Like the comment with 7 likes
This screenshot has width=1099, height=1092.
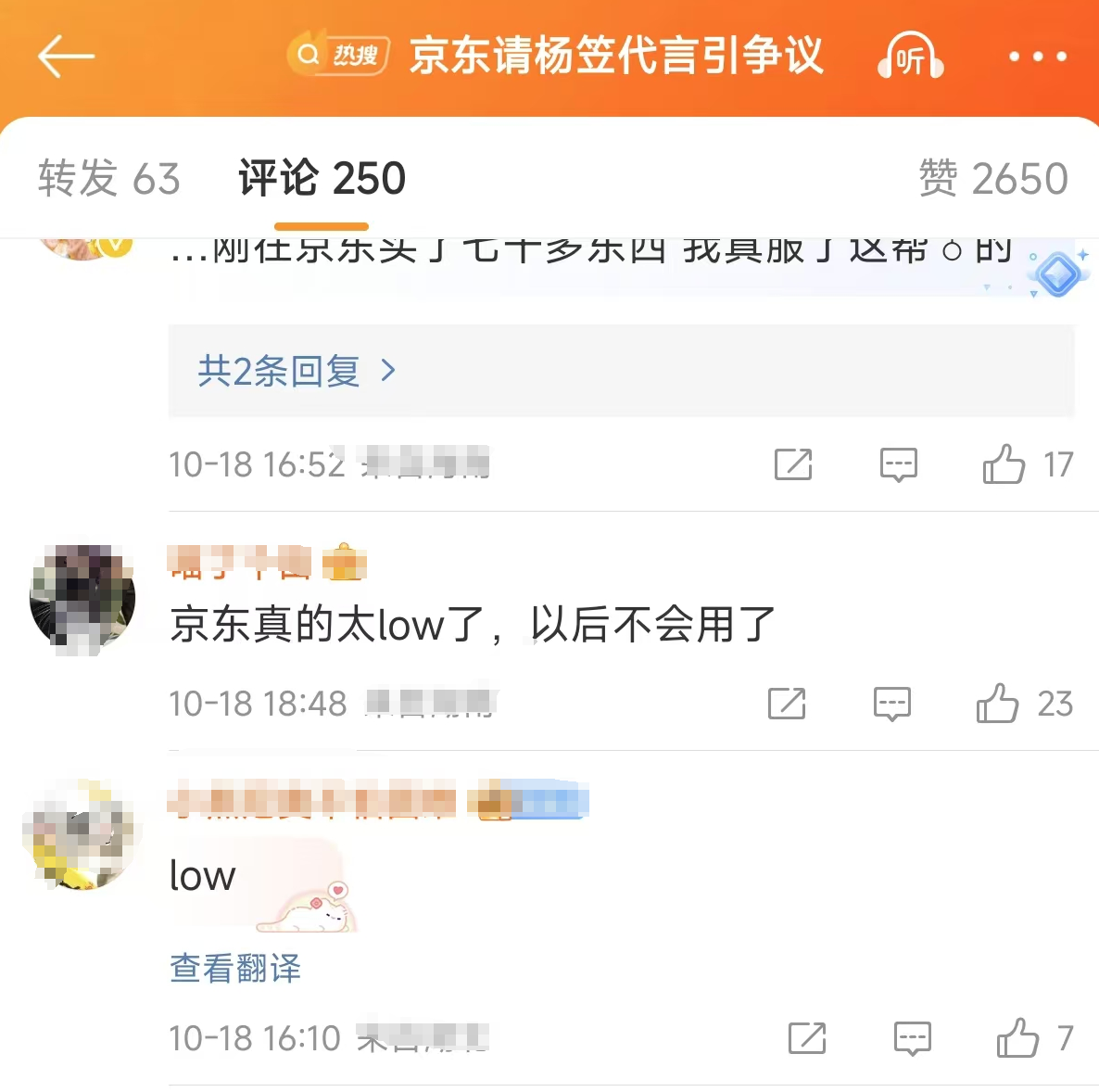(x=1017, y=1038)
